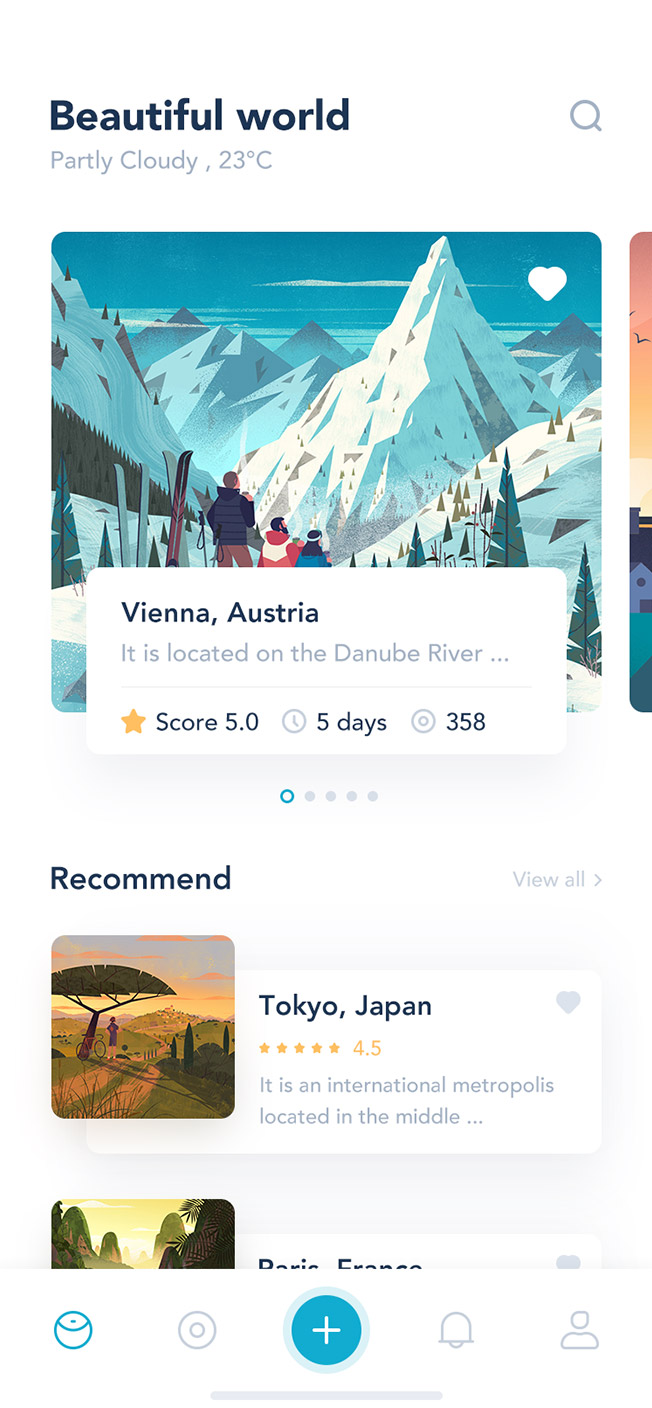This screenshot has height=1408, width=652.
Task: Open the Vienna, Austria destination card
Action: [x=326, y=630]
